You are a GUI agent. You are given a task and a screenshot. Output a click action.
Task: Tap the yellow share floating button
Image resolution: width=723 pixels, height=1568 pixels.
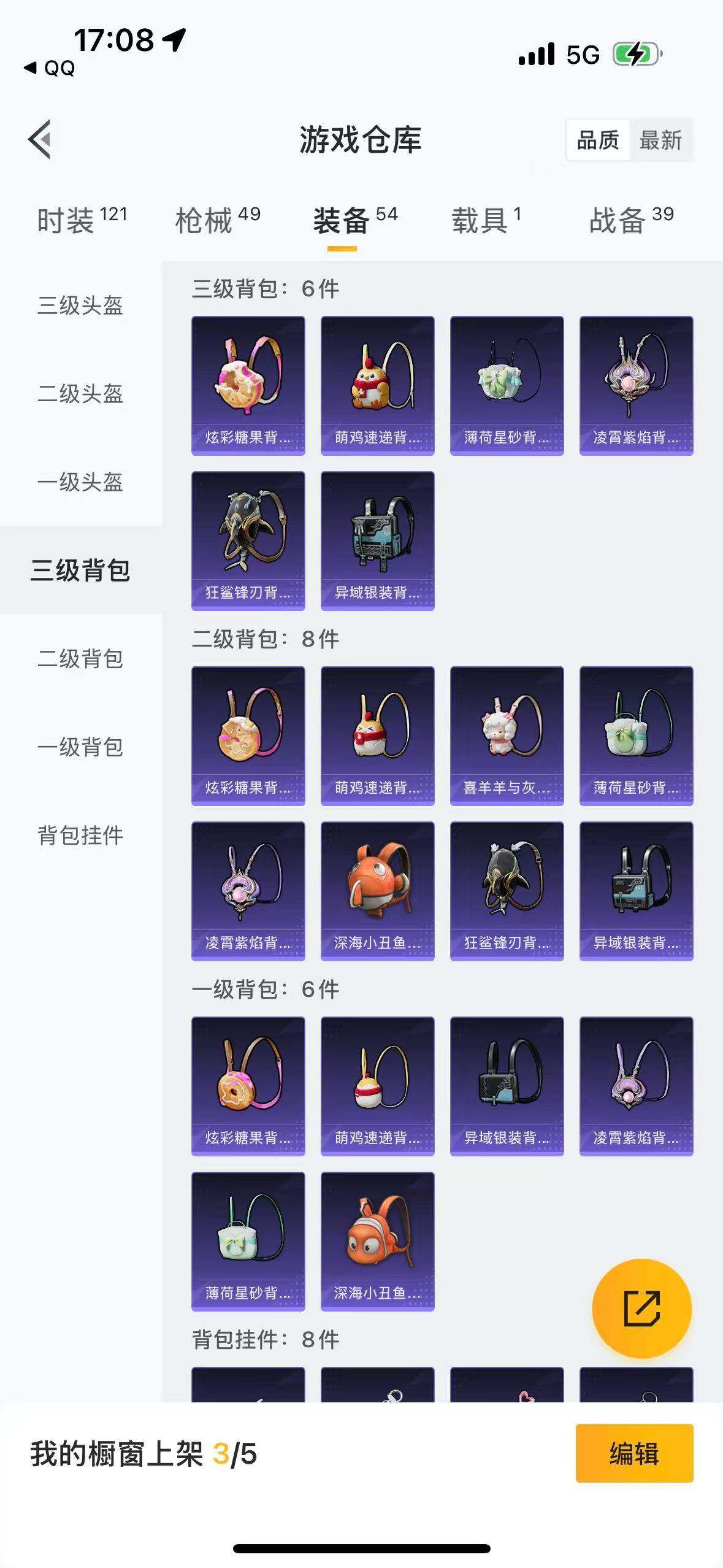(x=641, y=1308)
